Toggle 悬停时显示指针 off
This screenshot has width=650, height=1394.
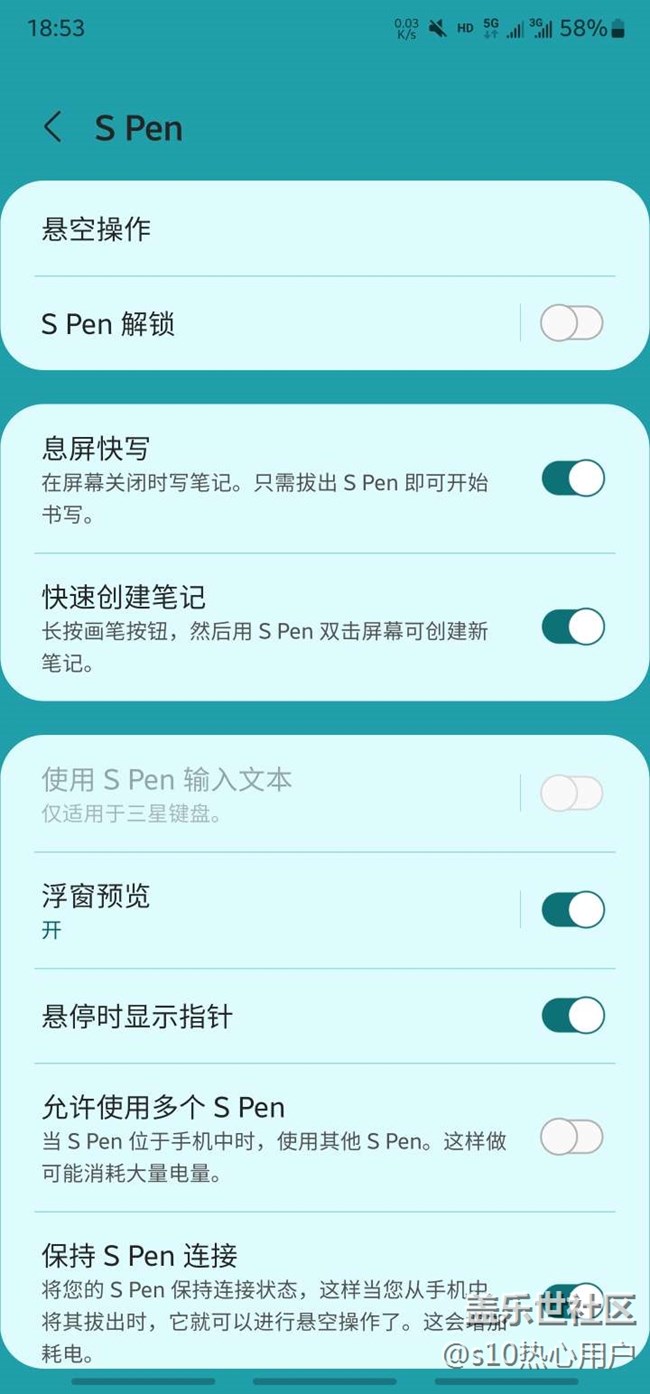(573, 1015)
